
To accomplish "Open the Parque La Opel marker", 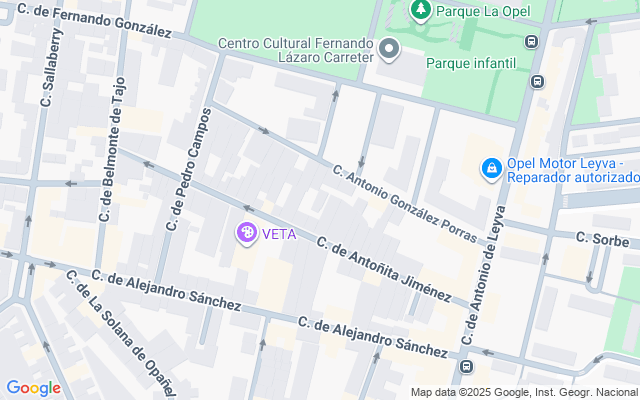I will [421, 11].
